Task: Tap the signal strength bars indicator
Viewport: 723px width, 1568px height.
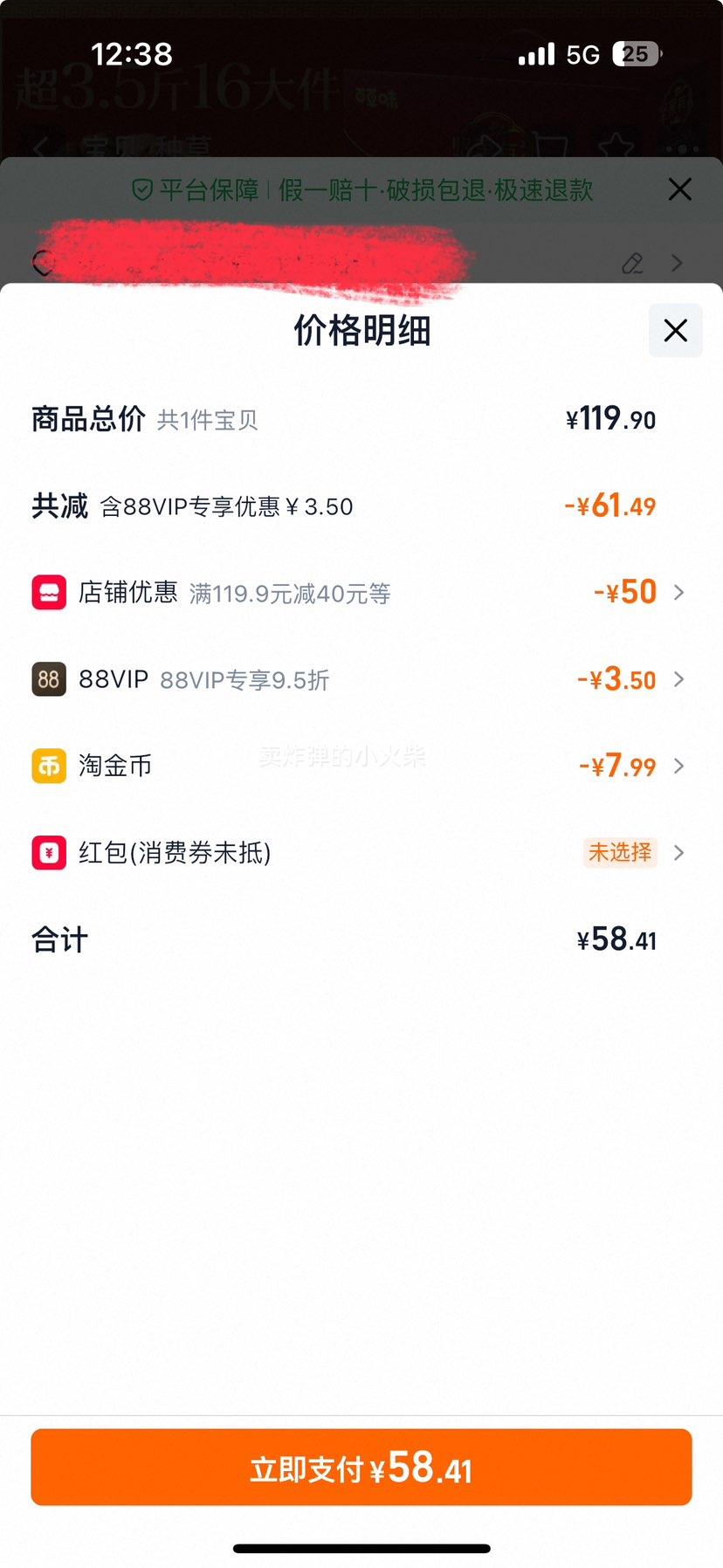Action: [536, 54]
